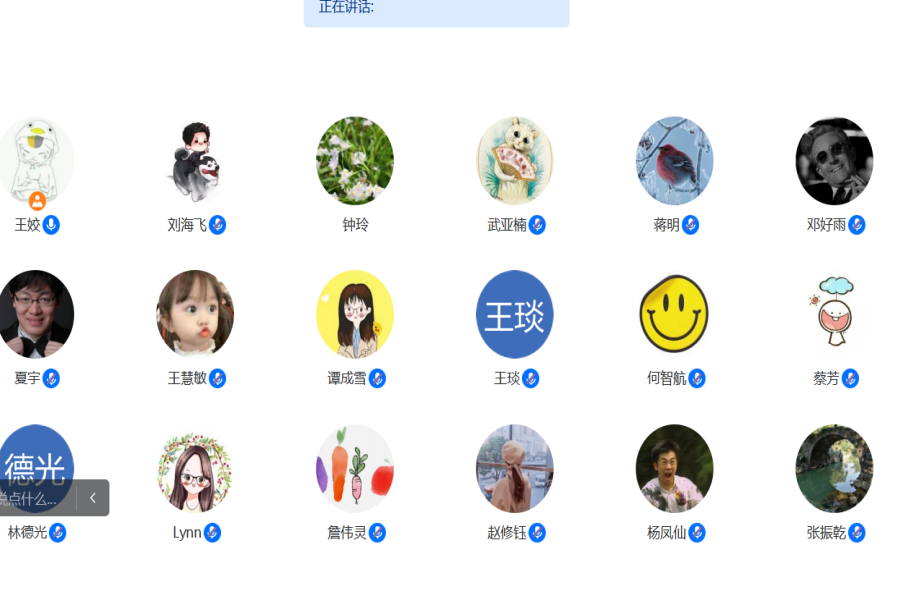Image resolution: width=900 pixels, height=600 pixels.
Task: Open 夏宇's participant avatar
Action: tap(36, 314)
